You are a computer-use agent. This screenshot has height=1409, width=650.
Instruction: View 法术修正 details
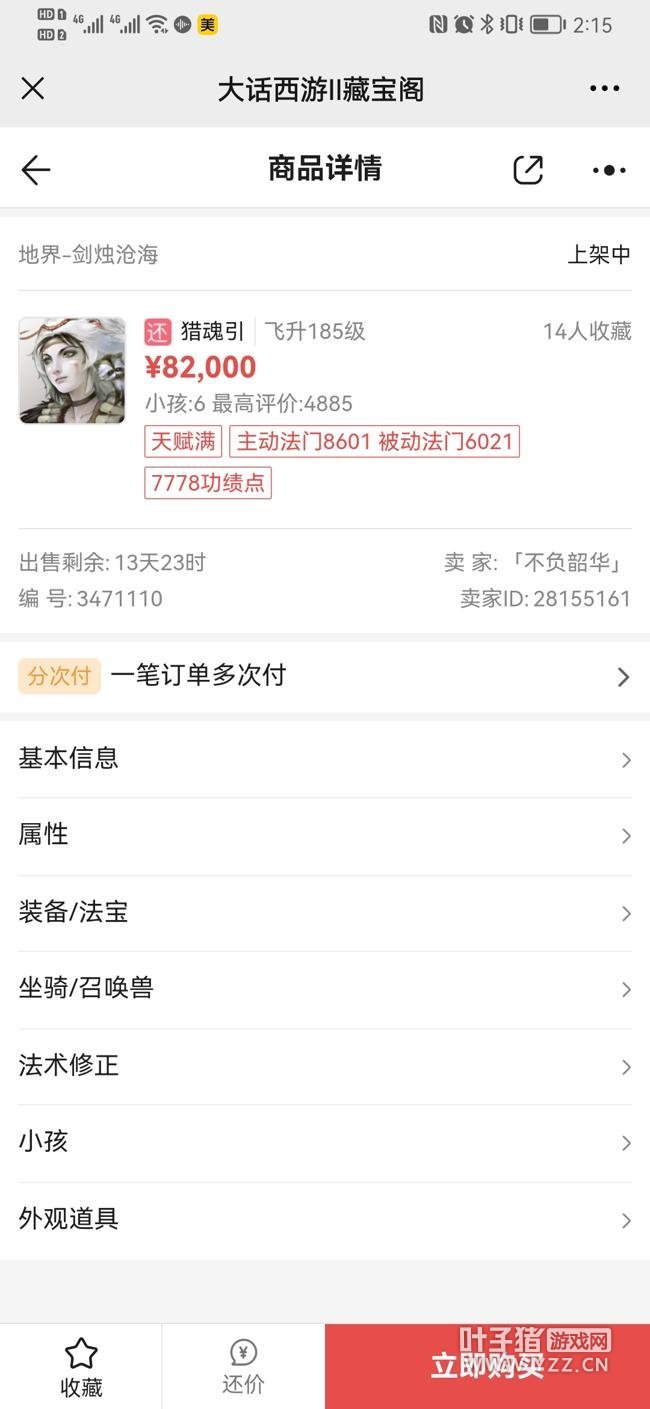(325, 1066)
